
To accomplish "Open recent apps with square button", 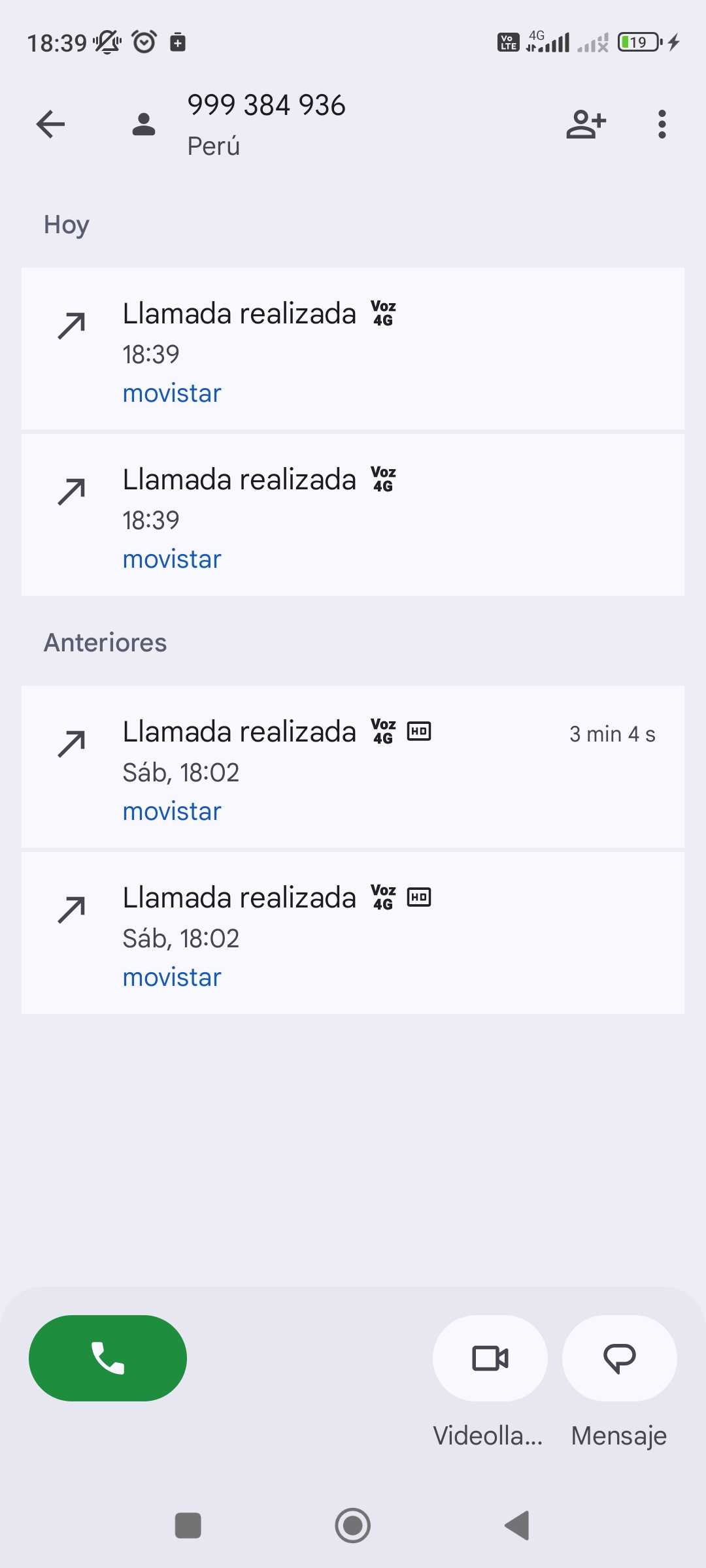I will (x=188, y=1526).
